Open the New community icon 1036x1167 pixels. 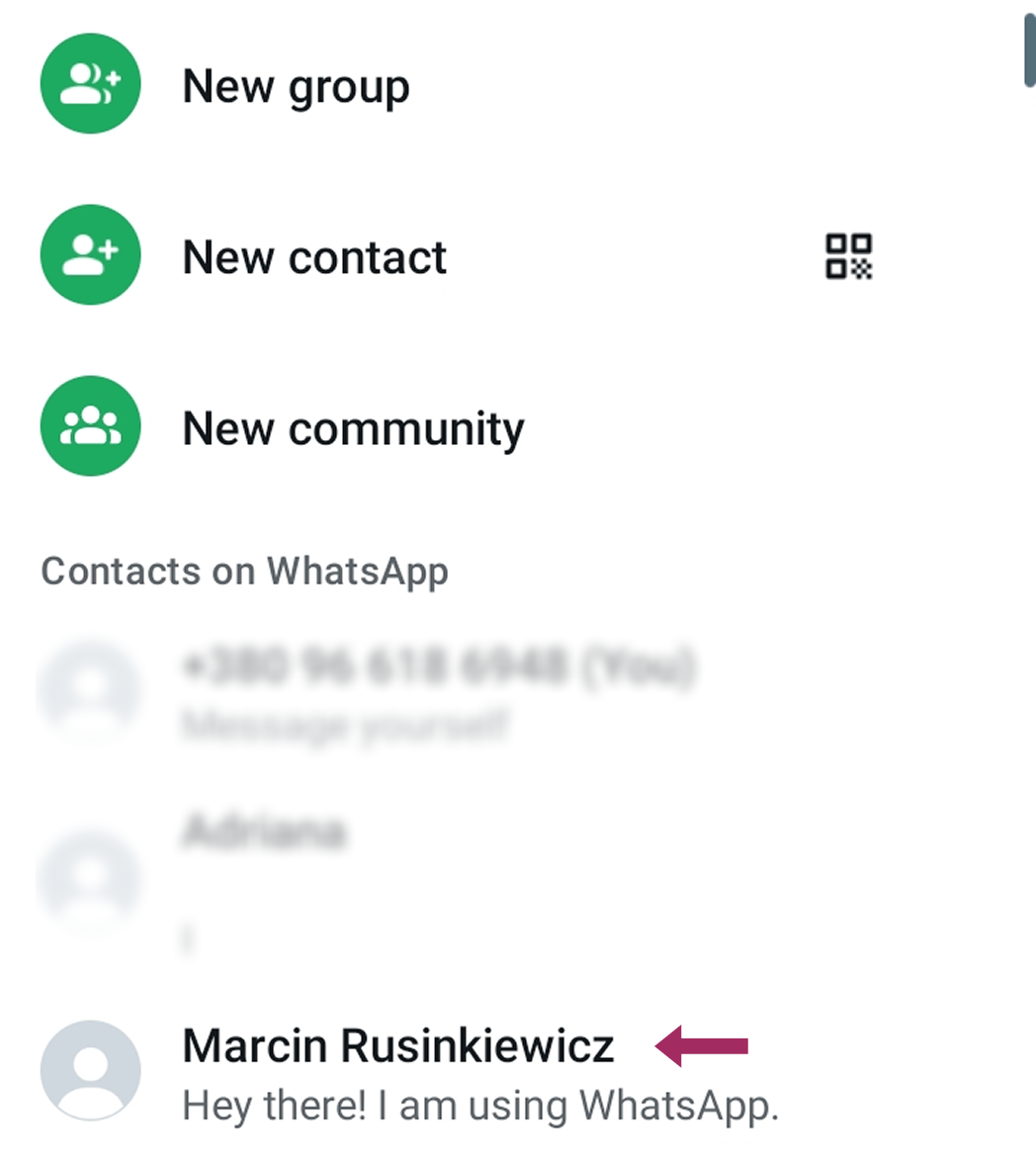(x=90, y=426)
